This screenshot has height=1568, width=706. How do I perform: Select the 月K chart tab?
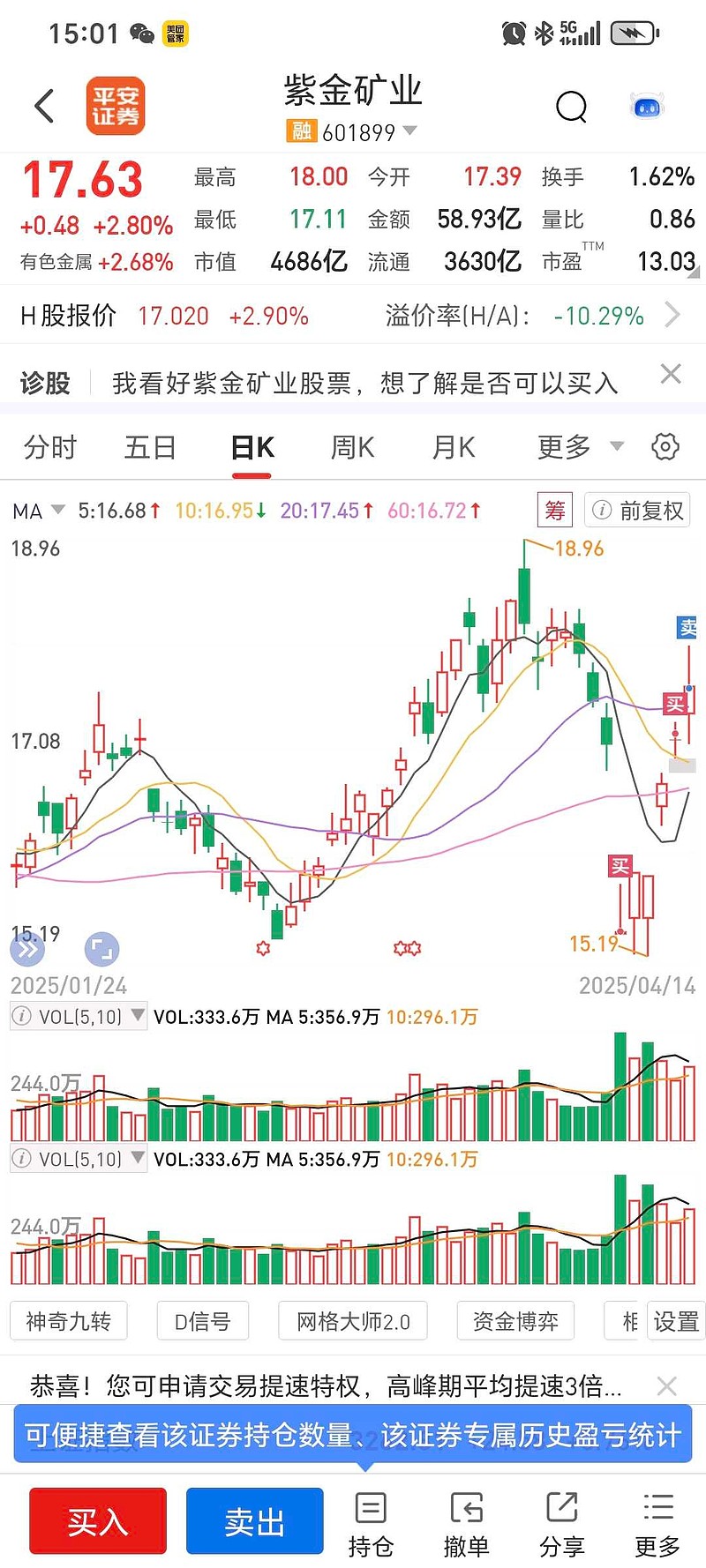click(454, 447)
